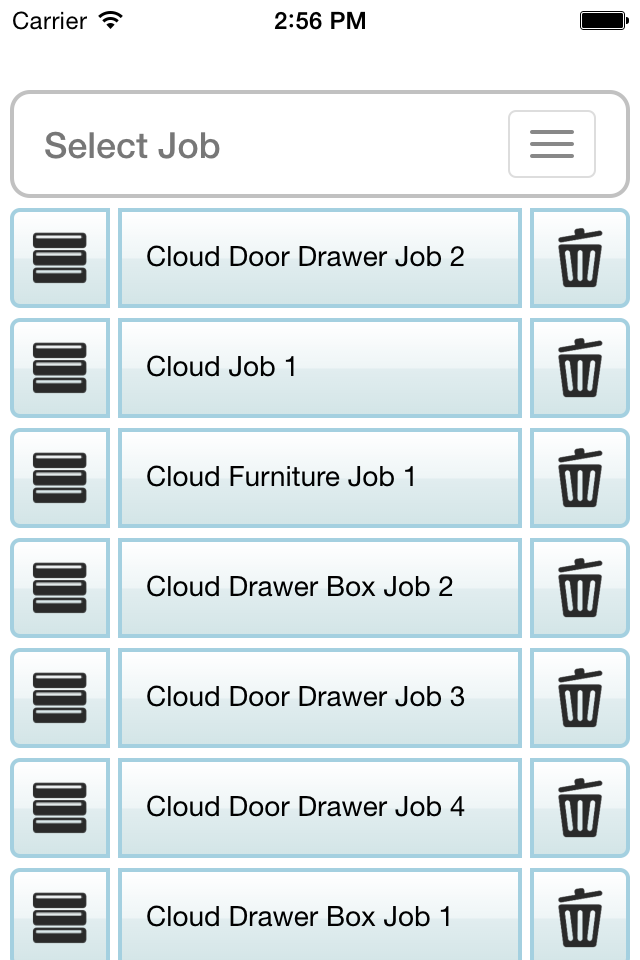Choose Cloud Furniture Job 1
640x960 pixels.
click(320, 478)
